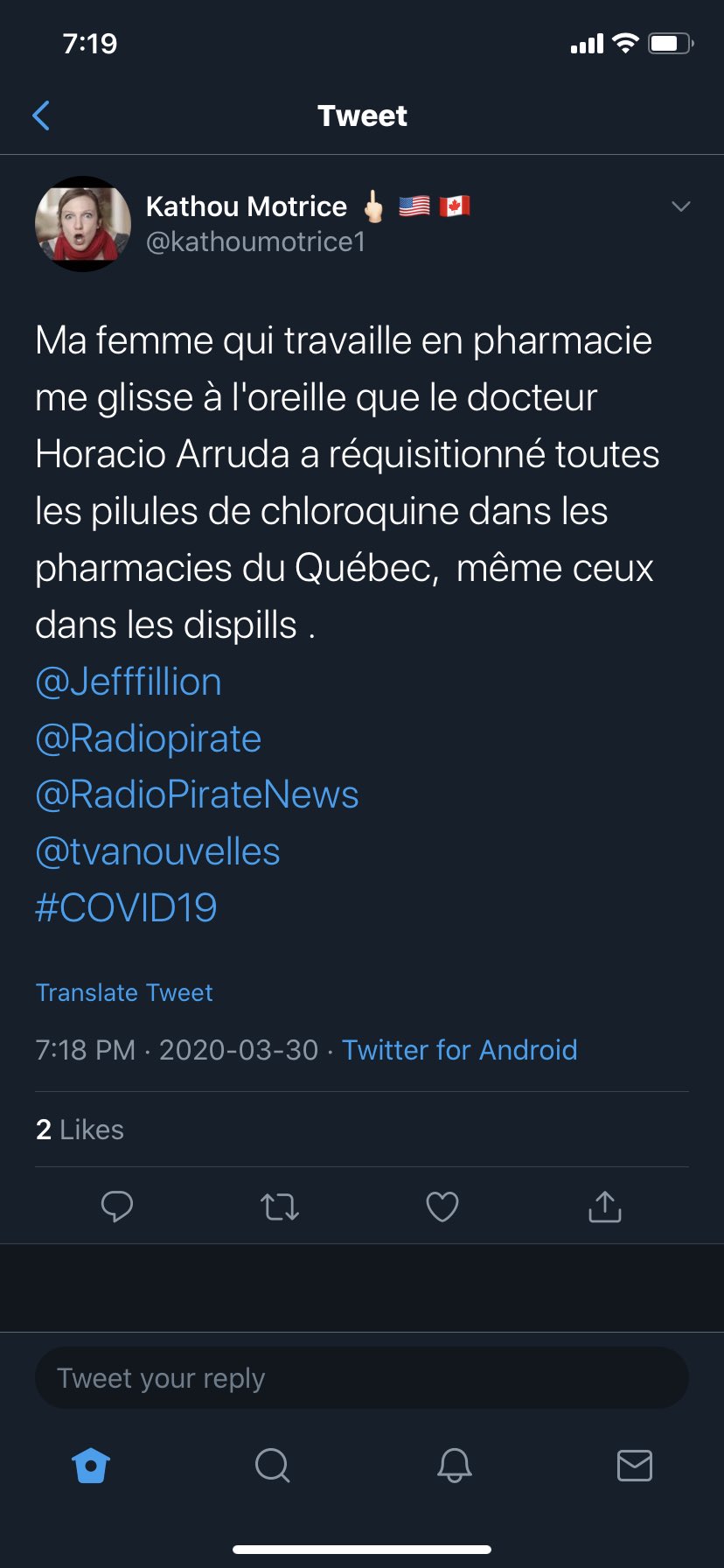Open the @tvanouvelles mention

[x=157, y=851]
